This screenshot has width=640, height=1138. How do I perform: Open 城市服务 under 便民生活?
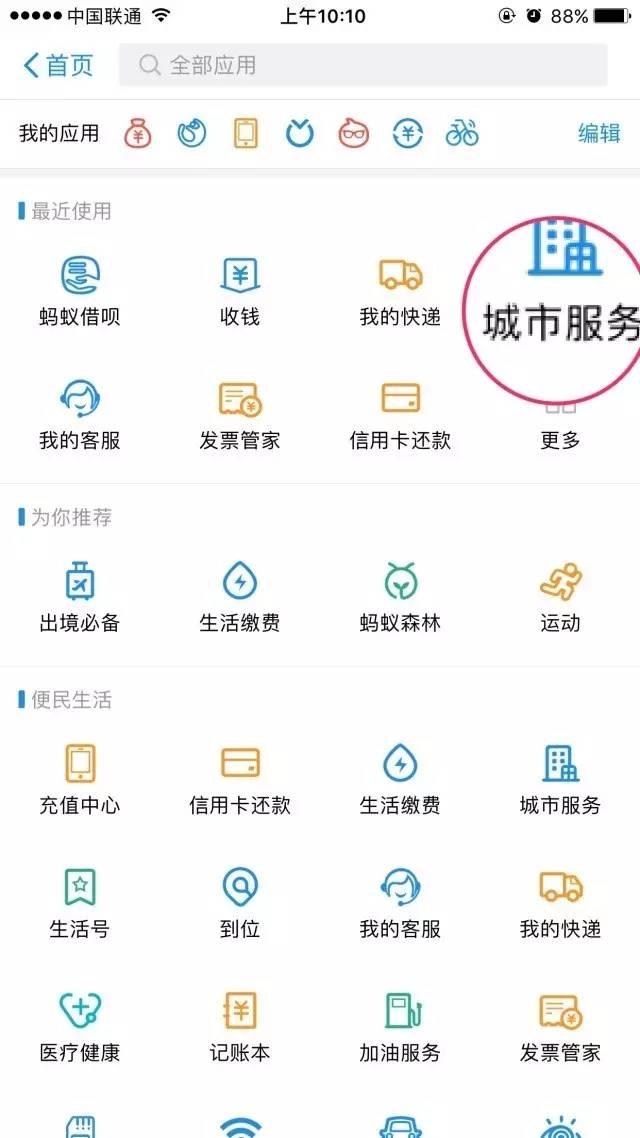[560, 780]
